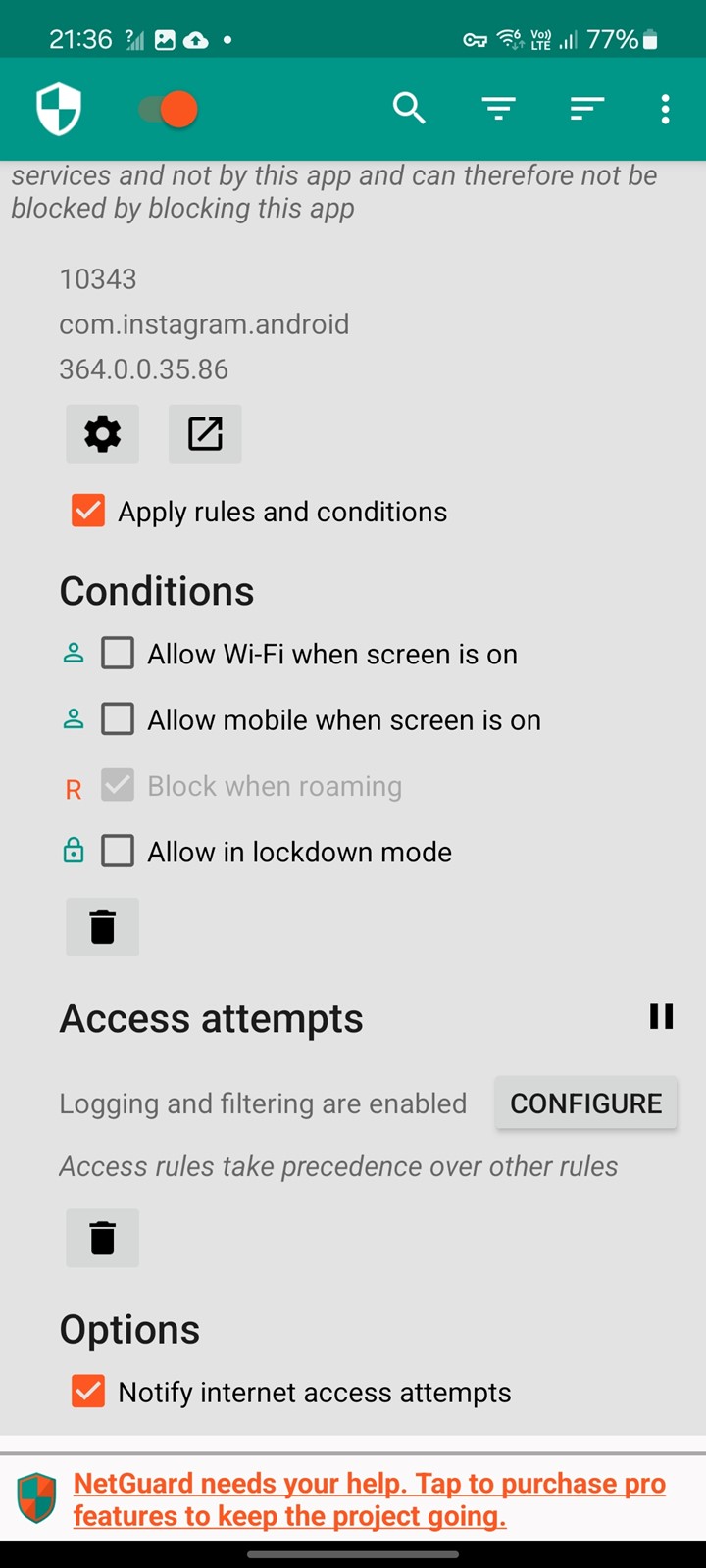Clear conditions with the trash icon
This screenshot has width=706, height=1568.
coord(103,927)
